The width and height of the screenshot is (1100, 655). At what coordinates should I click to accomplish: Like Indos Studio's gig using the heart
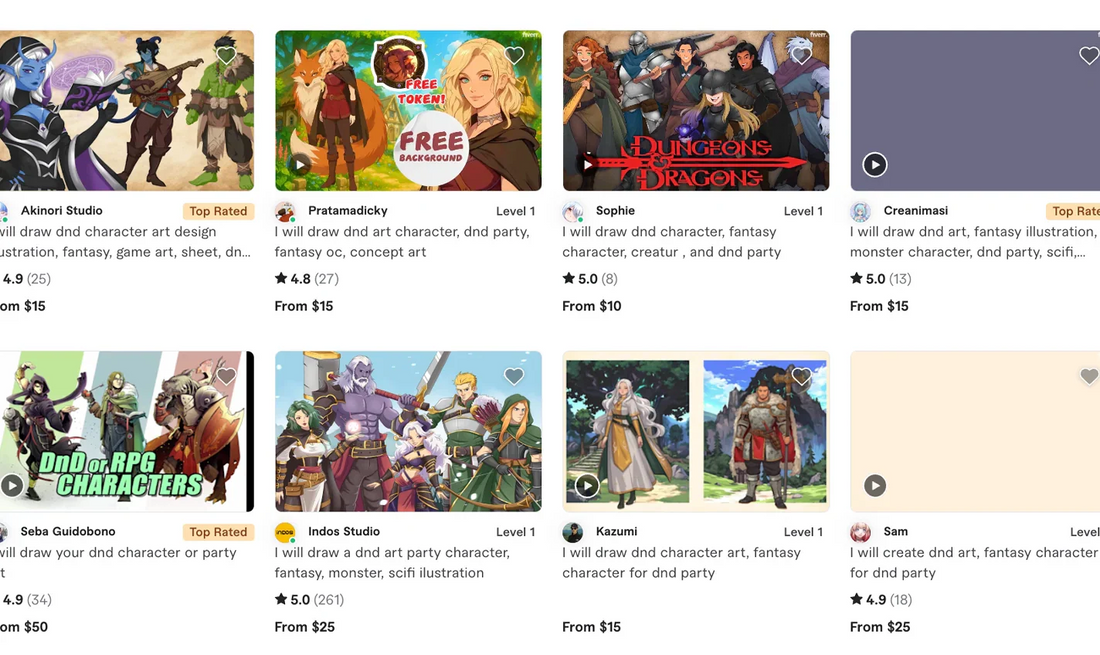coord(514,376)
